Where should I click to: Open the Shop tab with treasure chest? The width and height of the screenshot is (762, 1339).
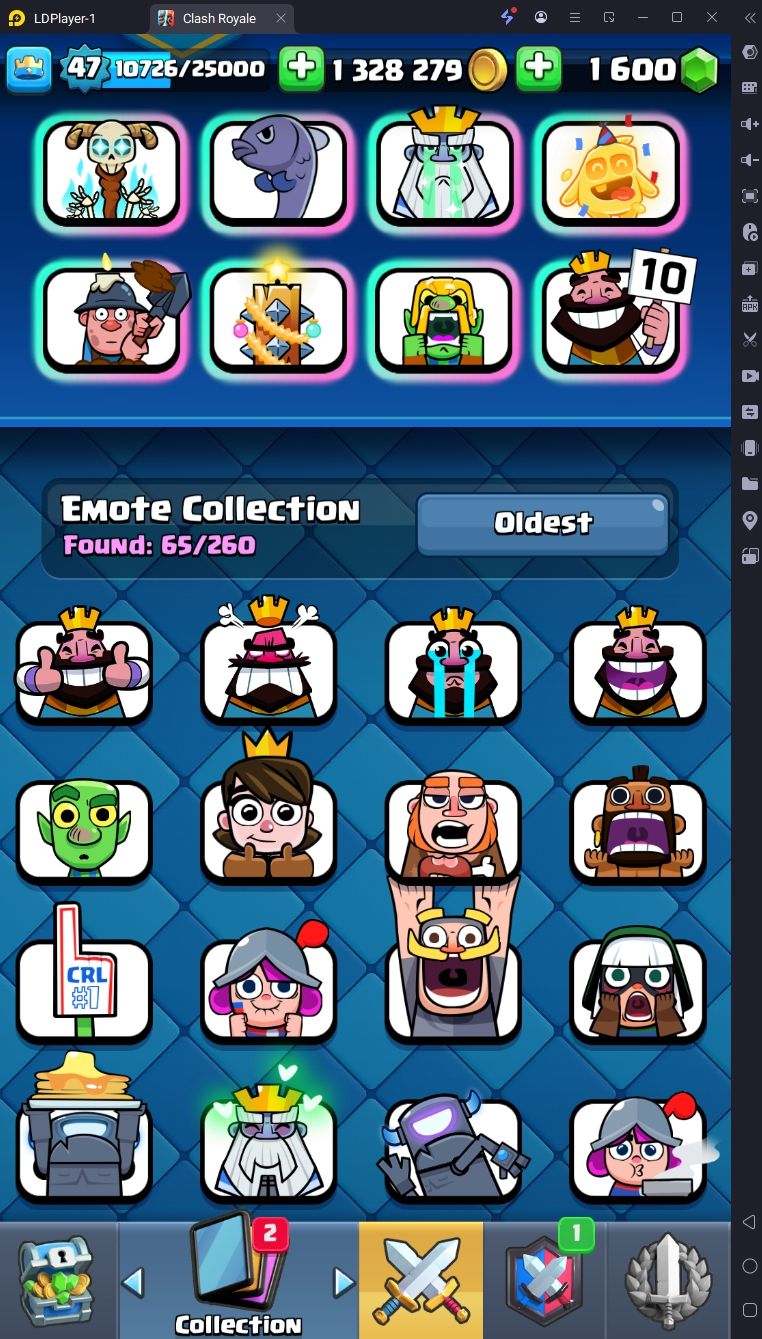(x=57, y=1280)
